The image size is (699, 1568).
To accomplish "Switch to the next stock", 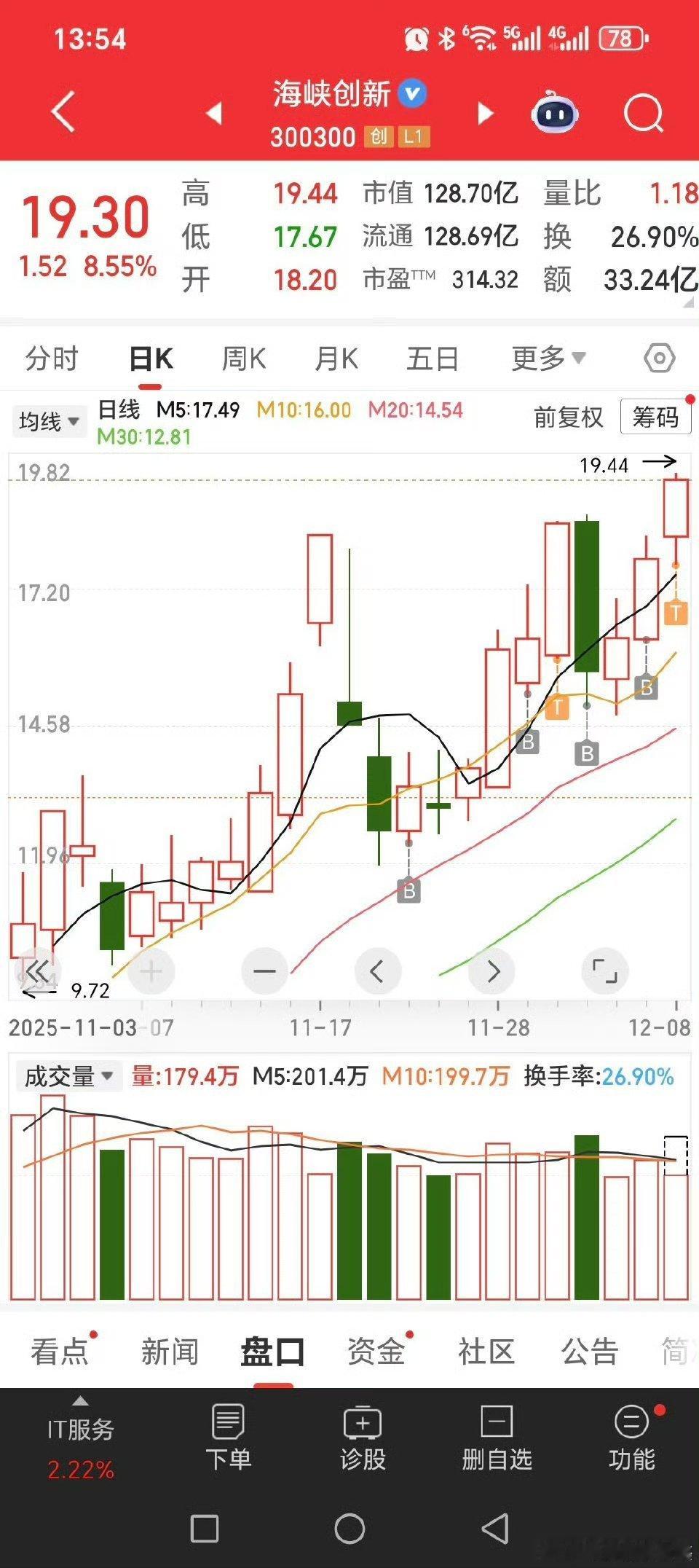I will [x=486, y=113].
